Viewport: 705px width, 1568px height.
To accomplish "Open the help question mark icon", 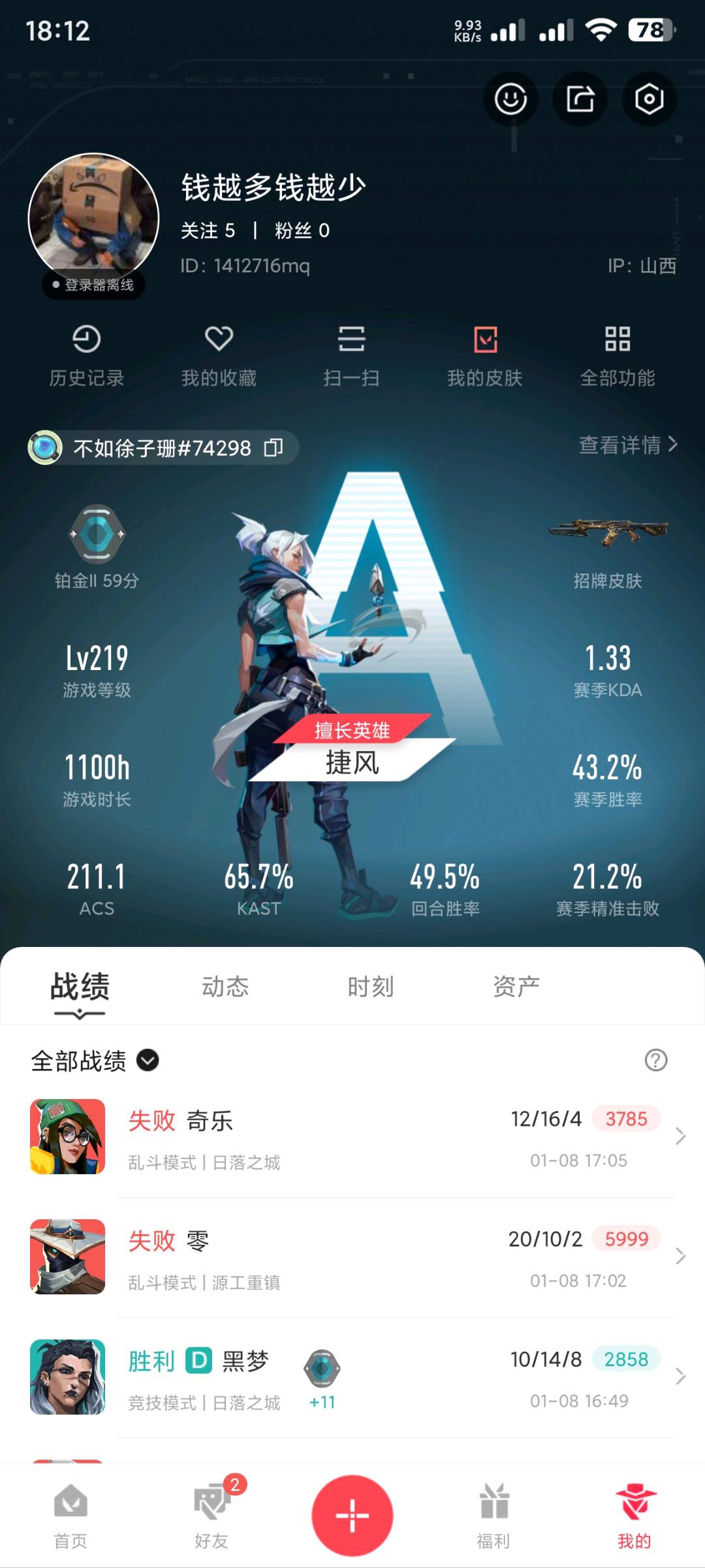I will tap(655, 1060).
